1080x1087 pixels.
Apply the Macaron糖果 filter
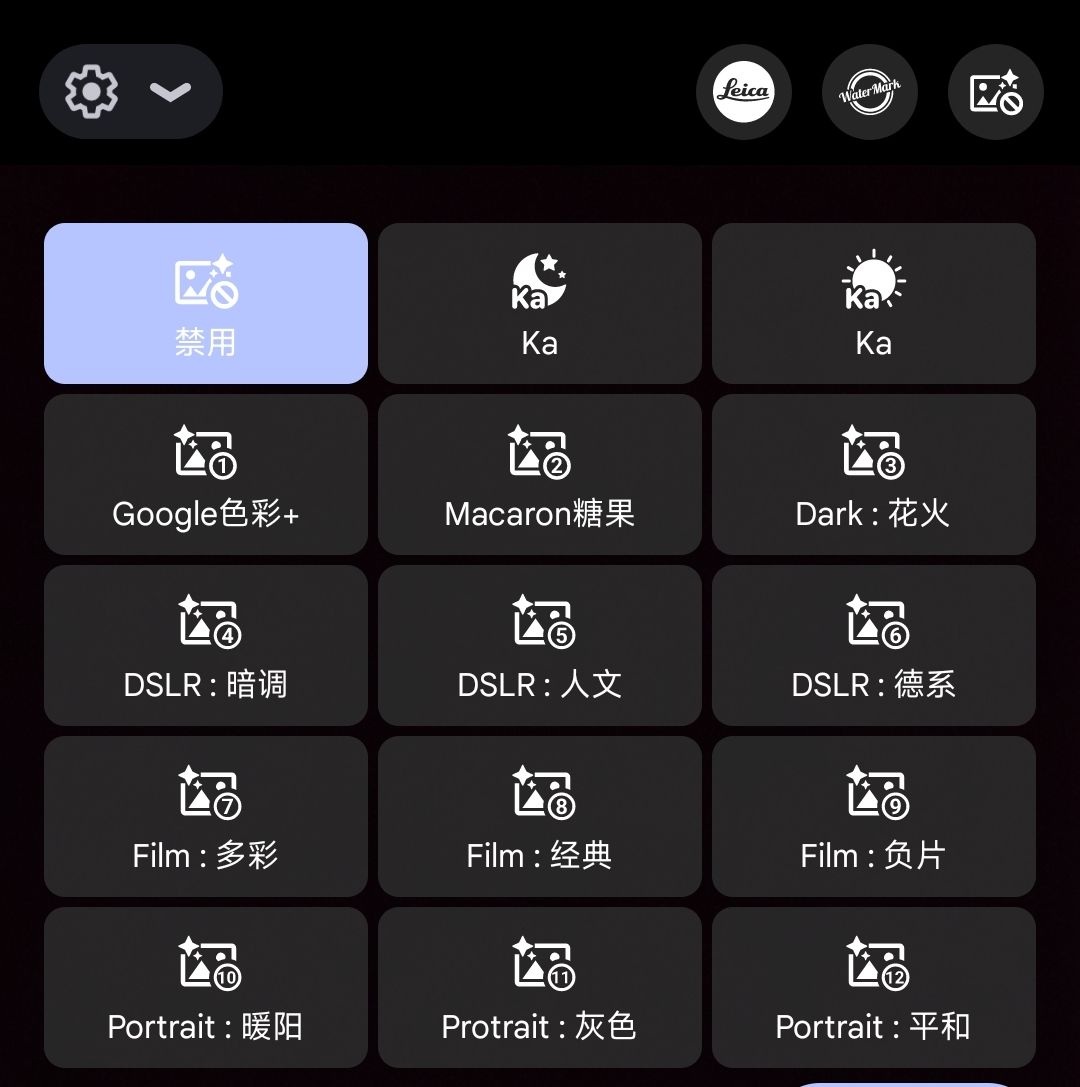tap(540, 474)
